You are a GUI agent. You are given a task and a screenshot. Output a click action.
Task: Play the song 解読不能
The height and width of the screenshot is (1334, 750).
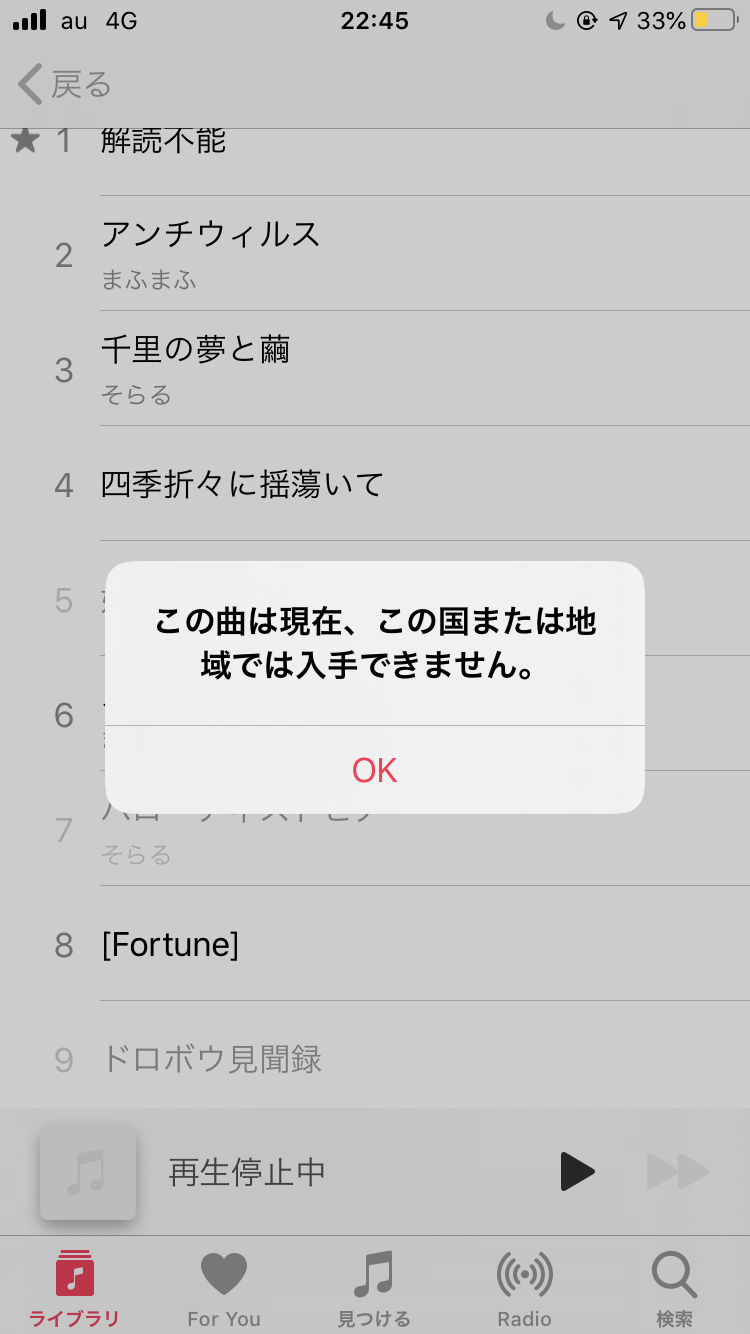[x=164, y=141]
